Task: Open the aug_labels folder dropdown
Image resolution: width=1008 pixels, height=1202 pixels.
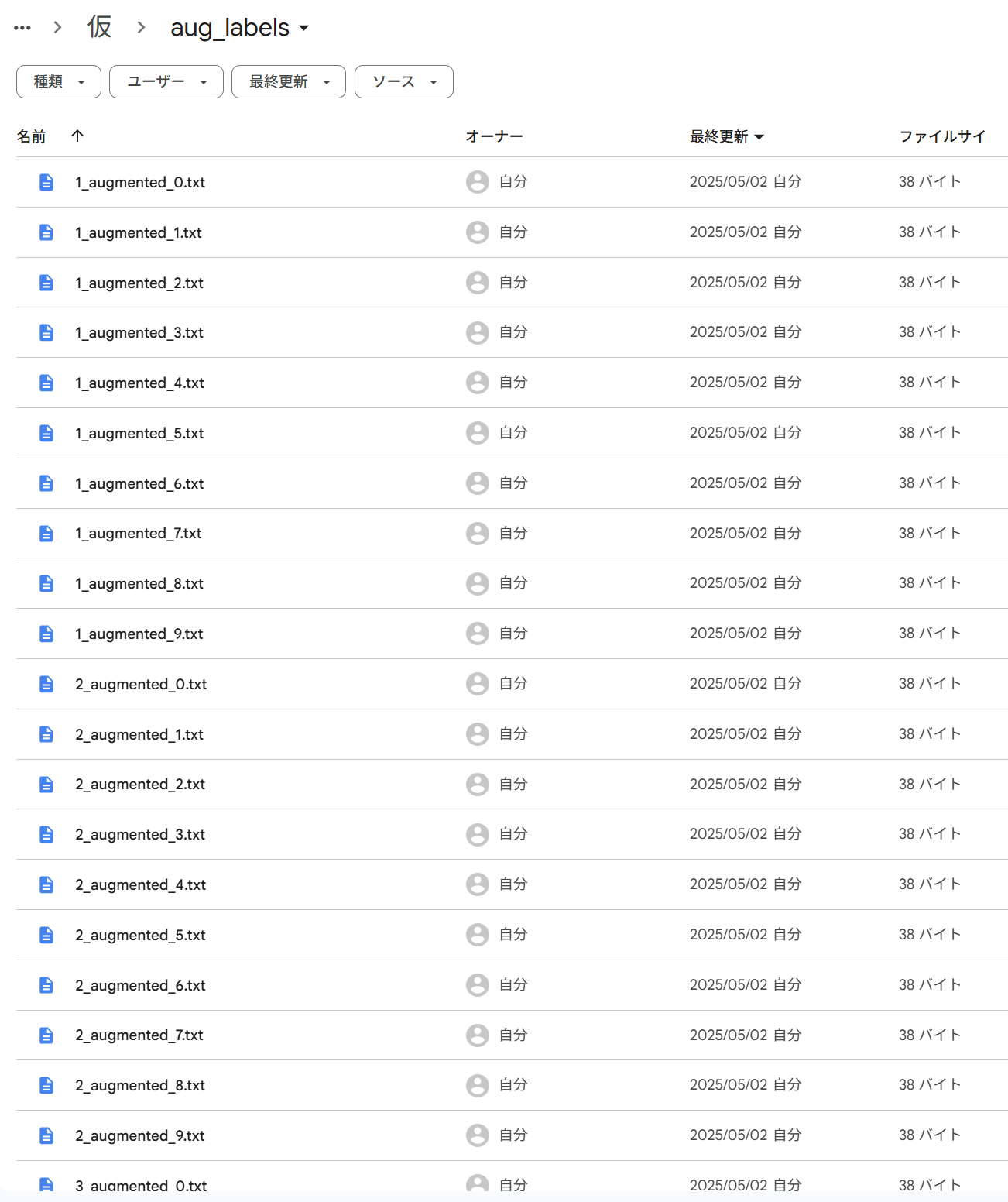Action: click(x=239, y=28)
